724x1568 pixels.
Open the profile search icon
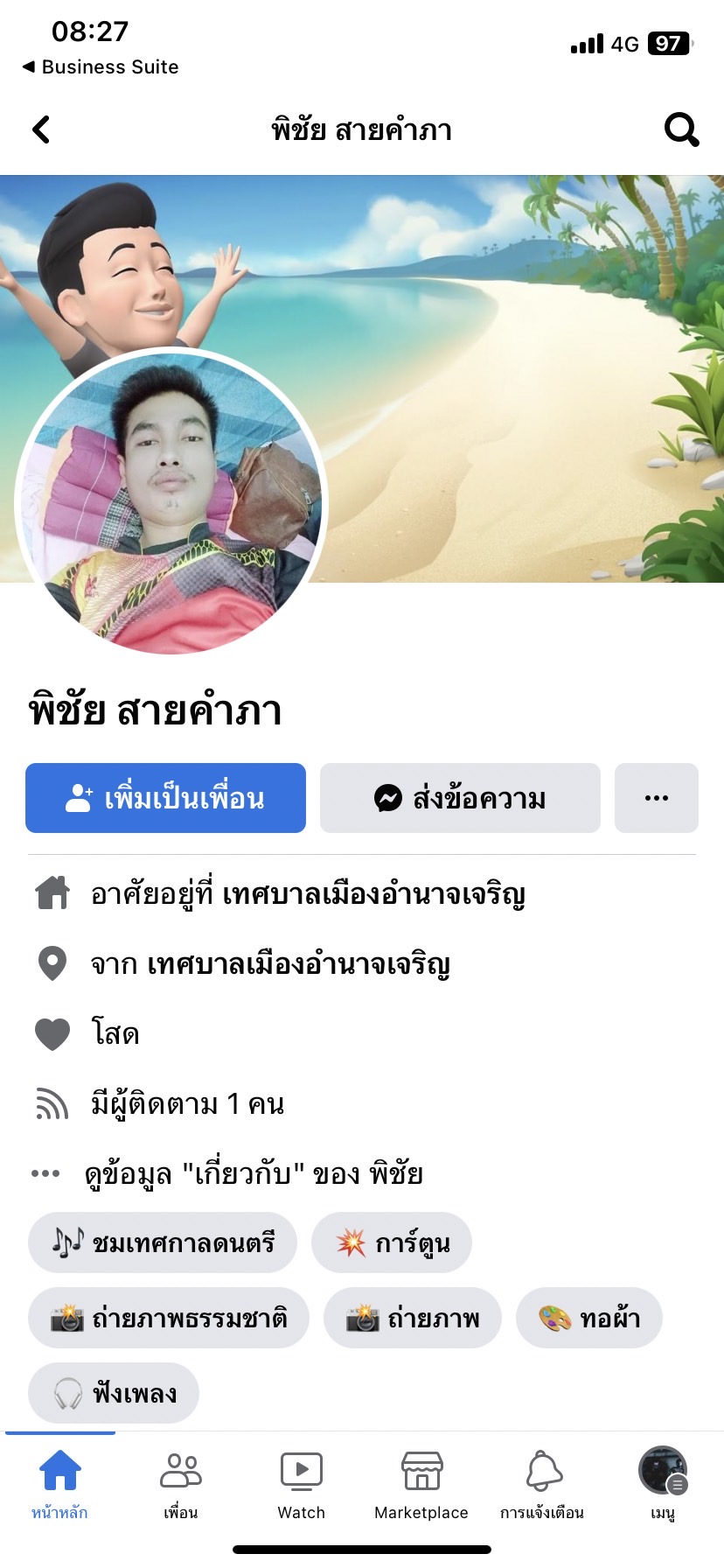pyautogui.click(x=681, y=129)
